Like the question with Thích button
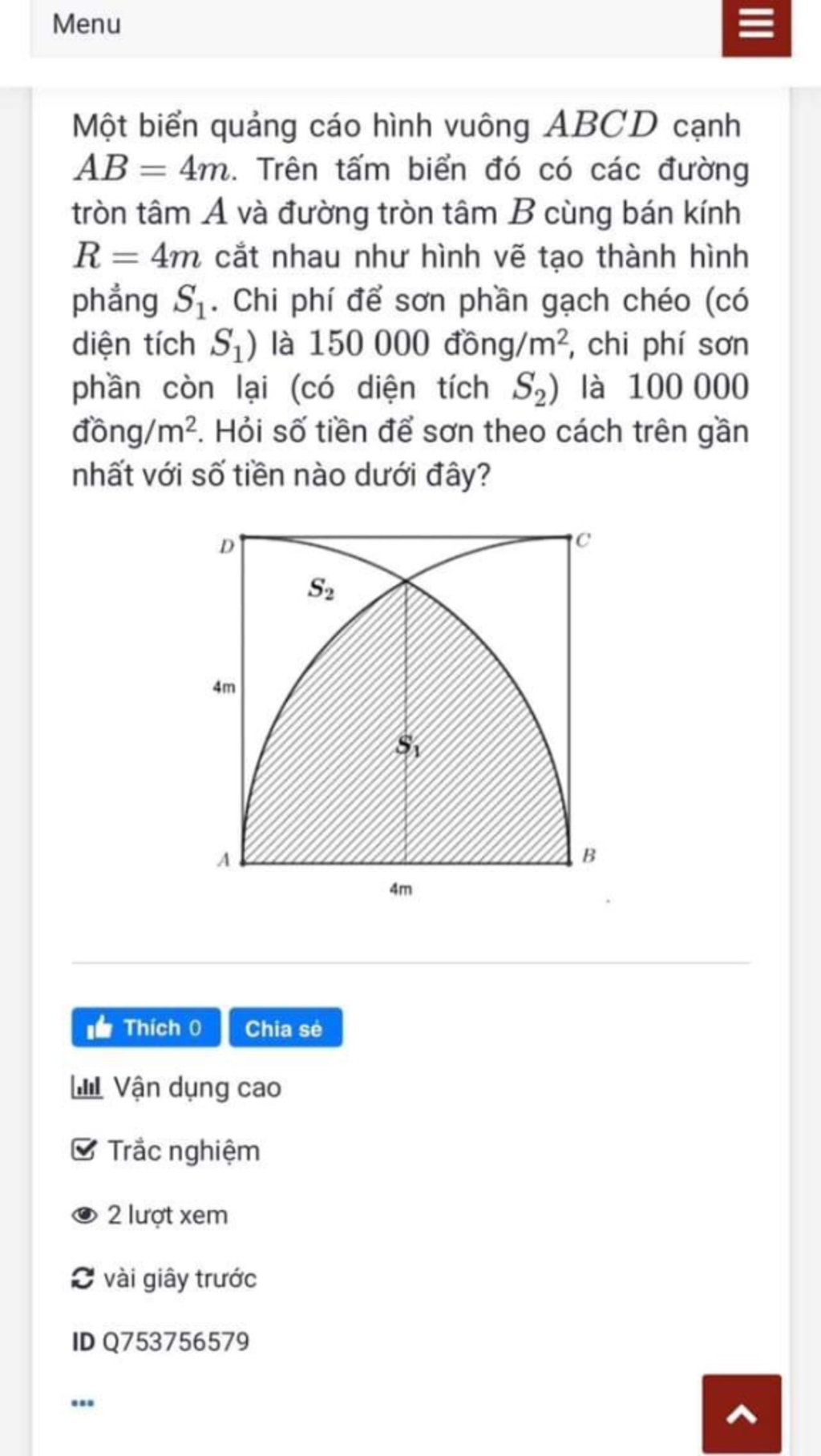The image size is (821, 1456). click(x=145, y=1027)
